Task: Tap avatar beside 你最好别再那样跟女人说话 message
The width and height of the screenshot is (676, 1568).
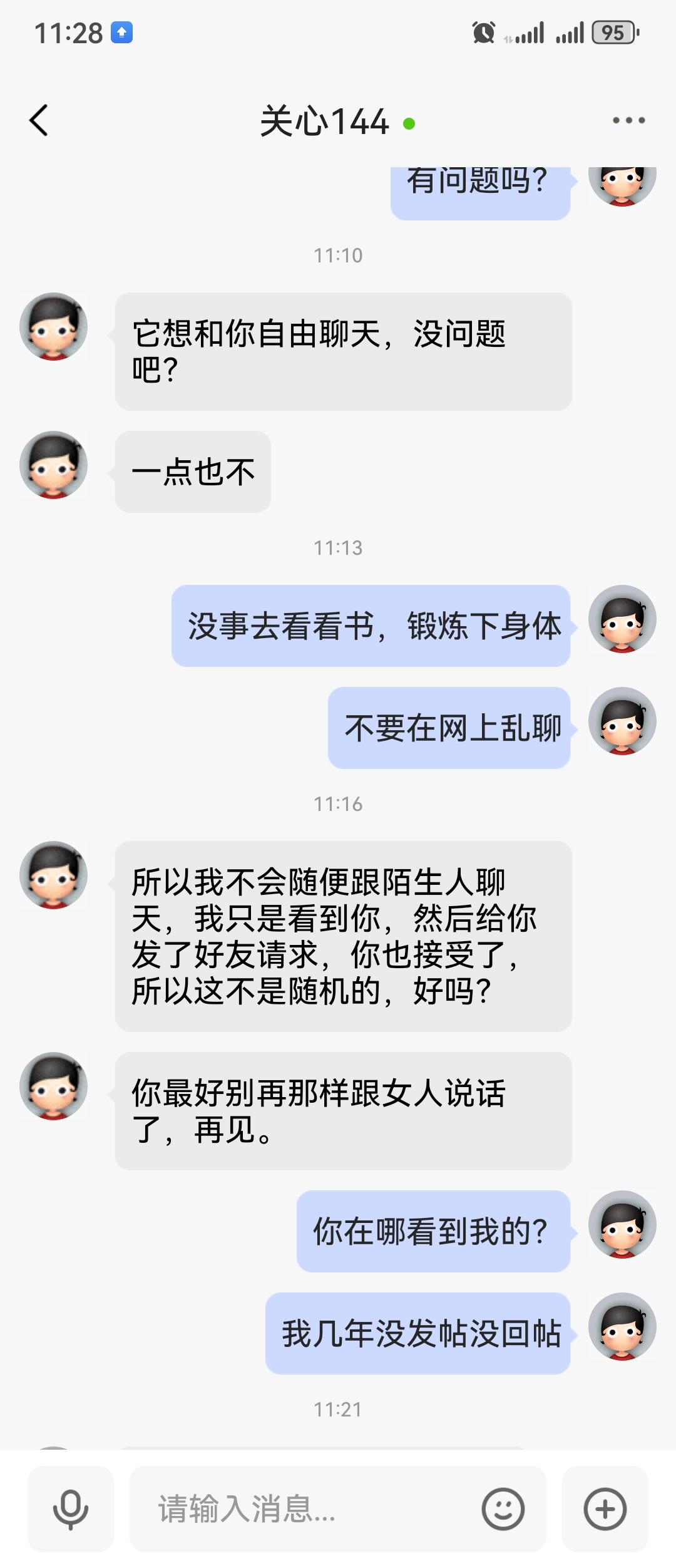Action: (x=54, y=1086)
